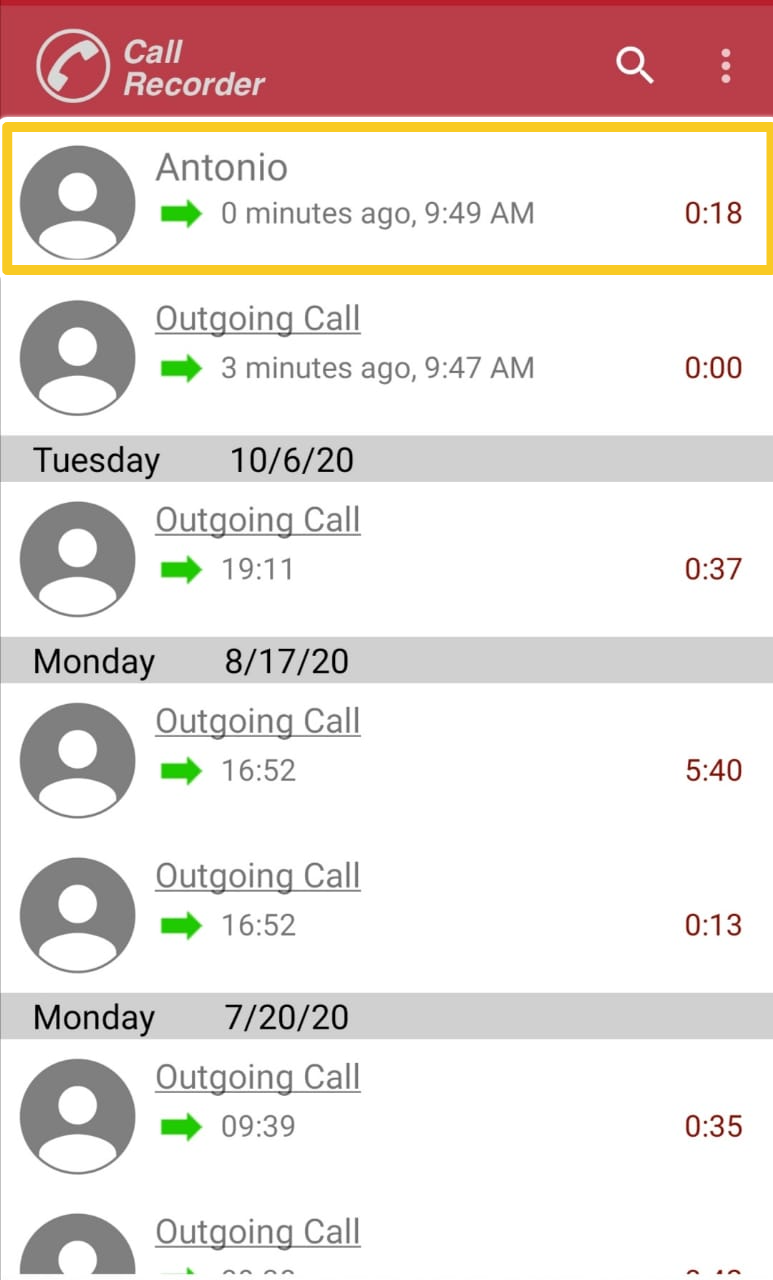Open the three-dot overflow menu

(x=726, y=66)
